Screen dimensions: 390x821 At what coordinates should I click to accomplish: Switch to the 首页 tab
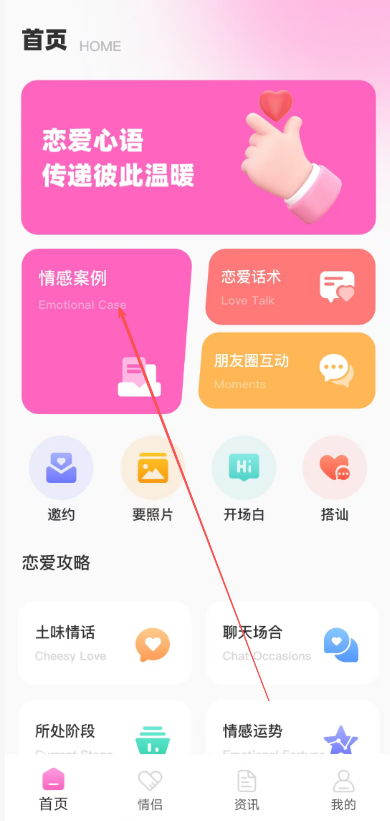[x=53, y=790]
